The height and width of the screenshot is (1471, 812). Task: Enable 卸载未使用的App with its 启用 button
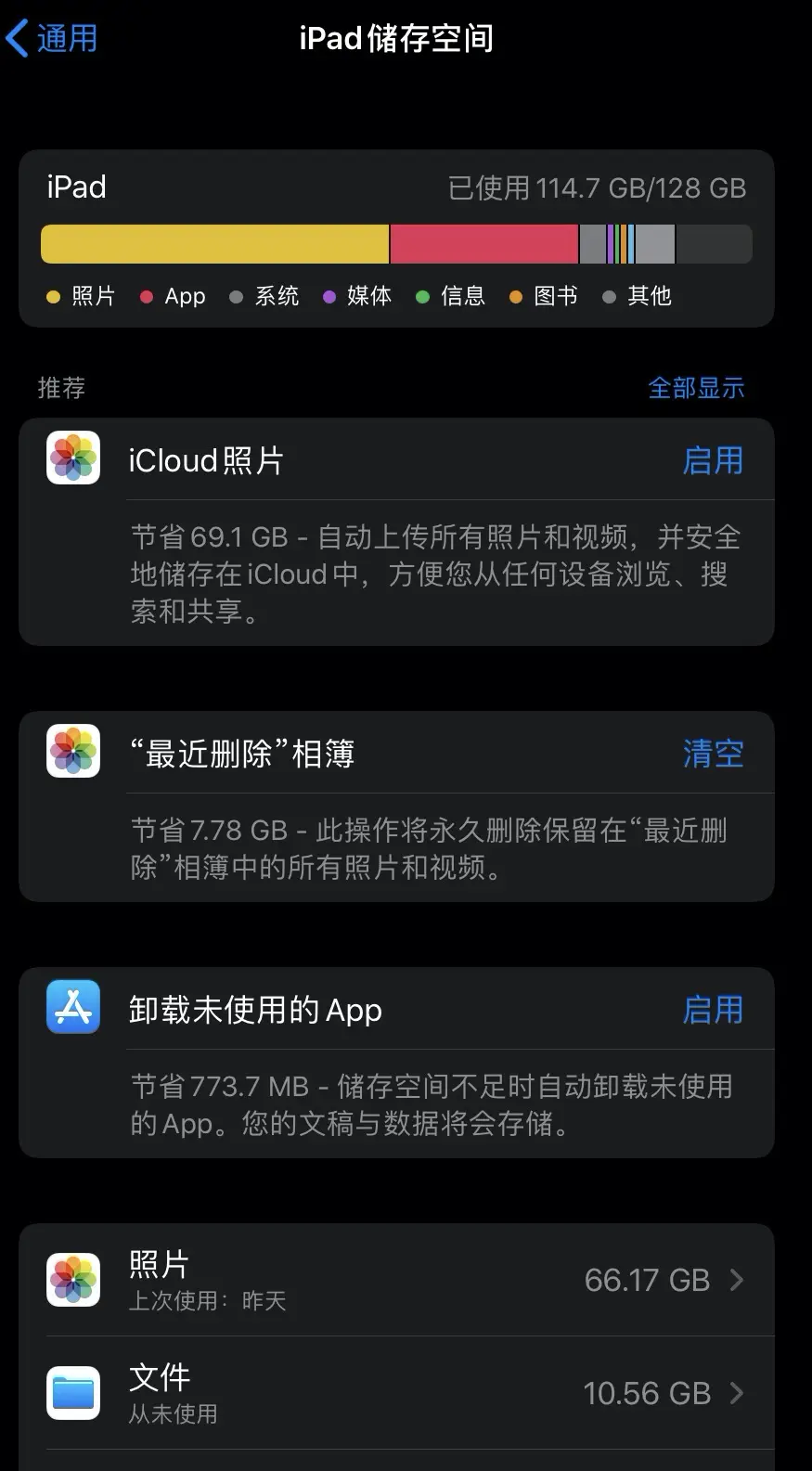[713, 1009]
